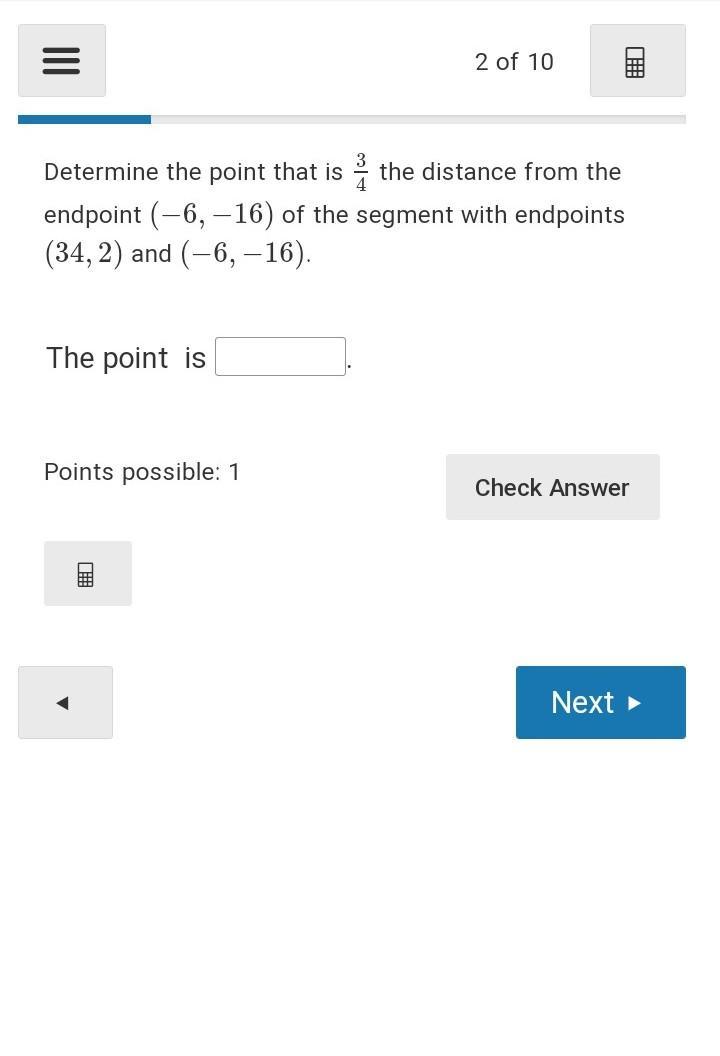Open the calculator below Points possible

pyautogui.click(x=87, y=574)
